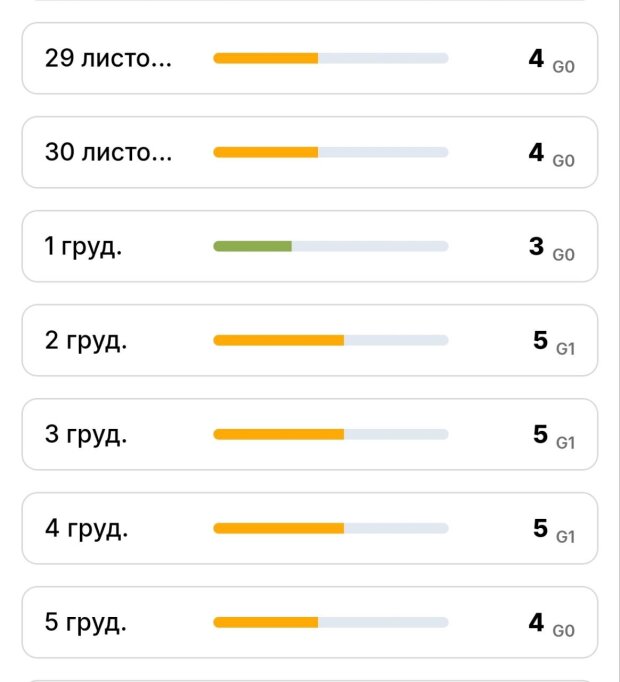Tap the 4 груд. forecast row
The width and height of the screenshot is (620, 682).
click(309, 528)
